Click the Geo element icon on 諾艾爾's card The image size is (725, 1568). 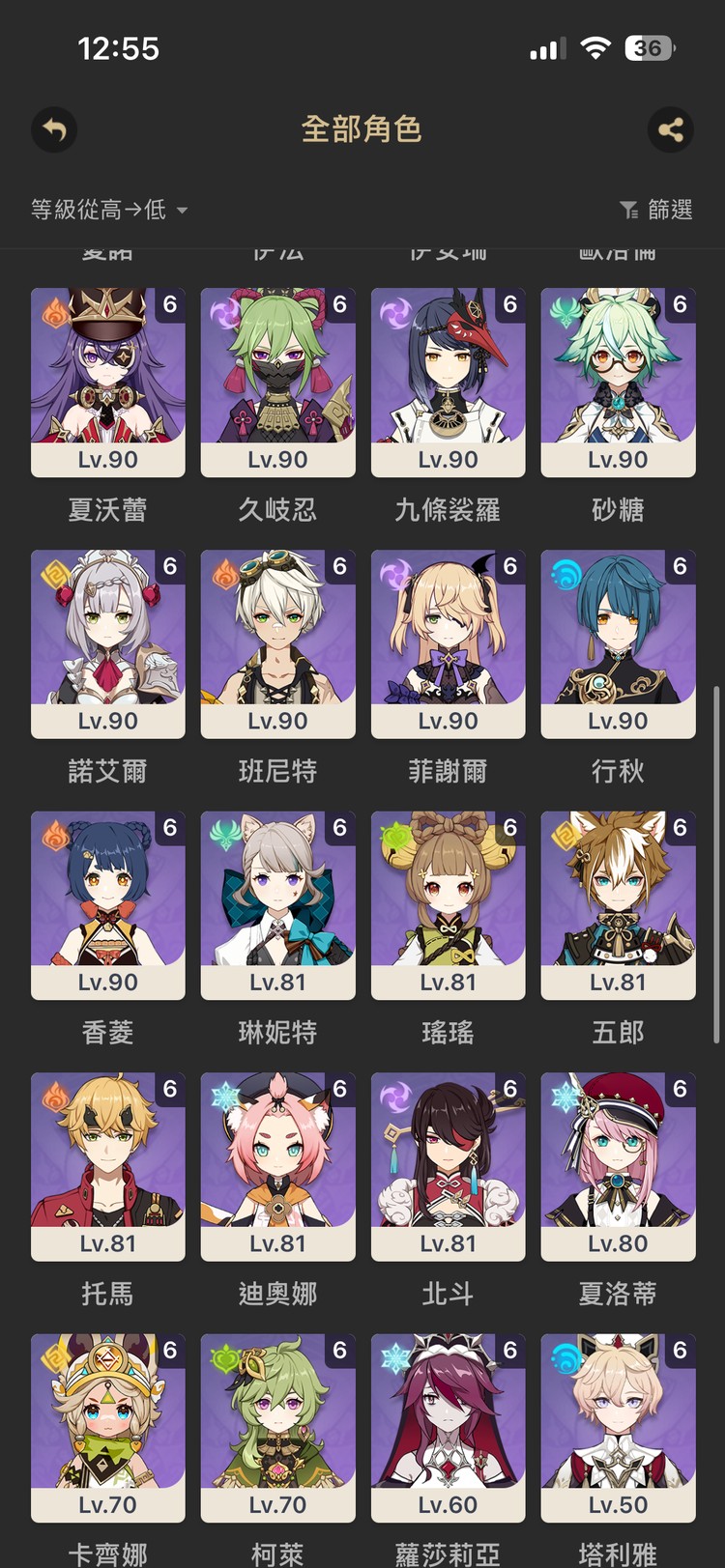point(55,571)
